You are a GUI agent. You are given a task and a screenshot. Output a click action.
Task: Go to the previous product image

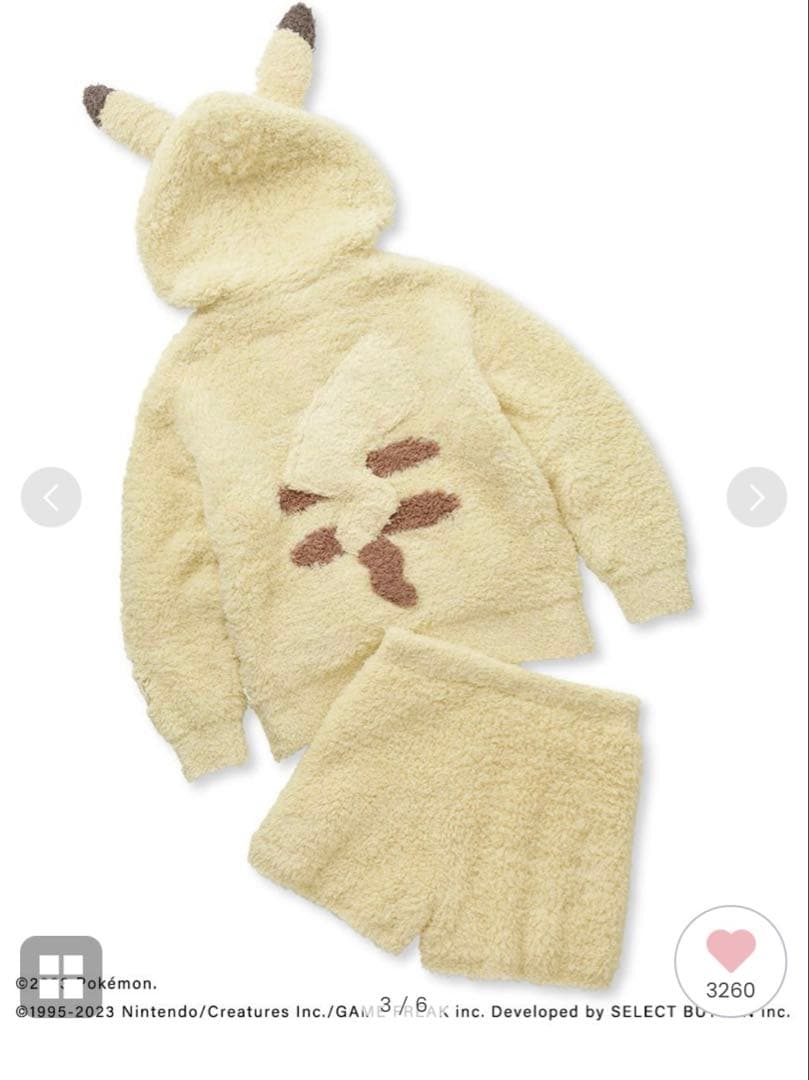51,497
